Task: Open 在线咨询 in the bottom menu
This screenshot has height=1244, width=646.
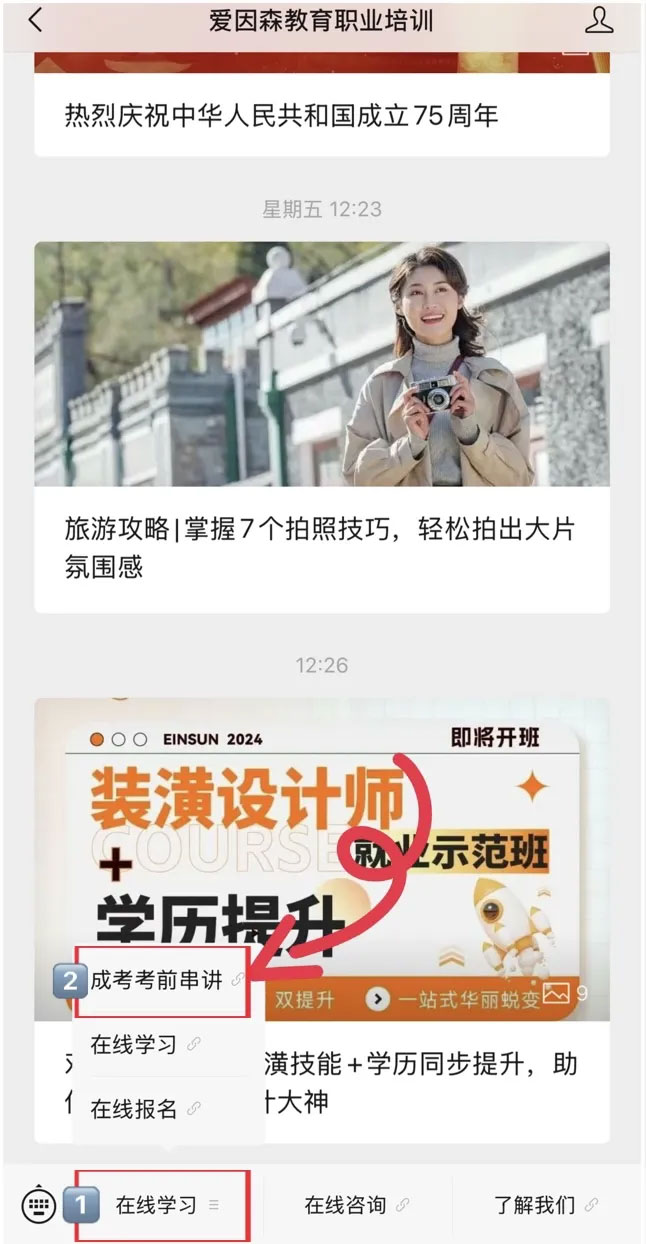Action: (347, 1205)
